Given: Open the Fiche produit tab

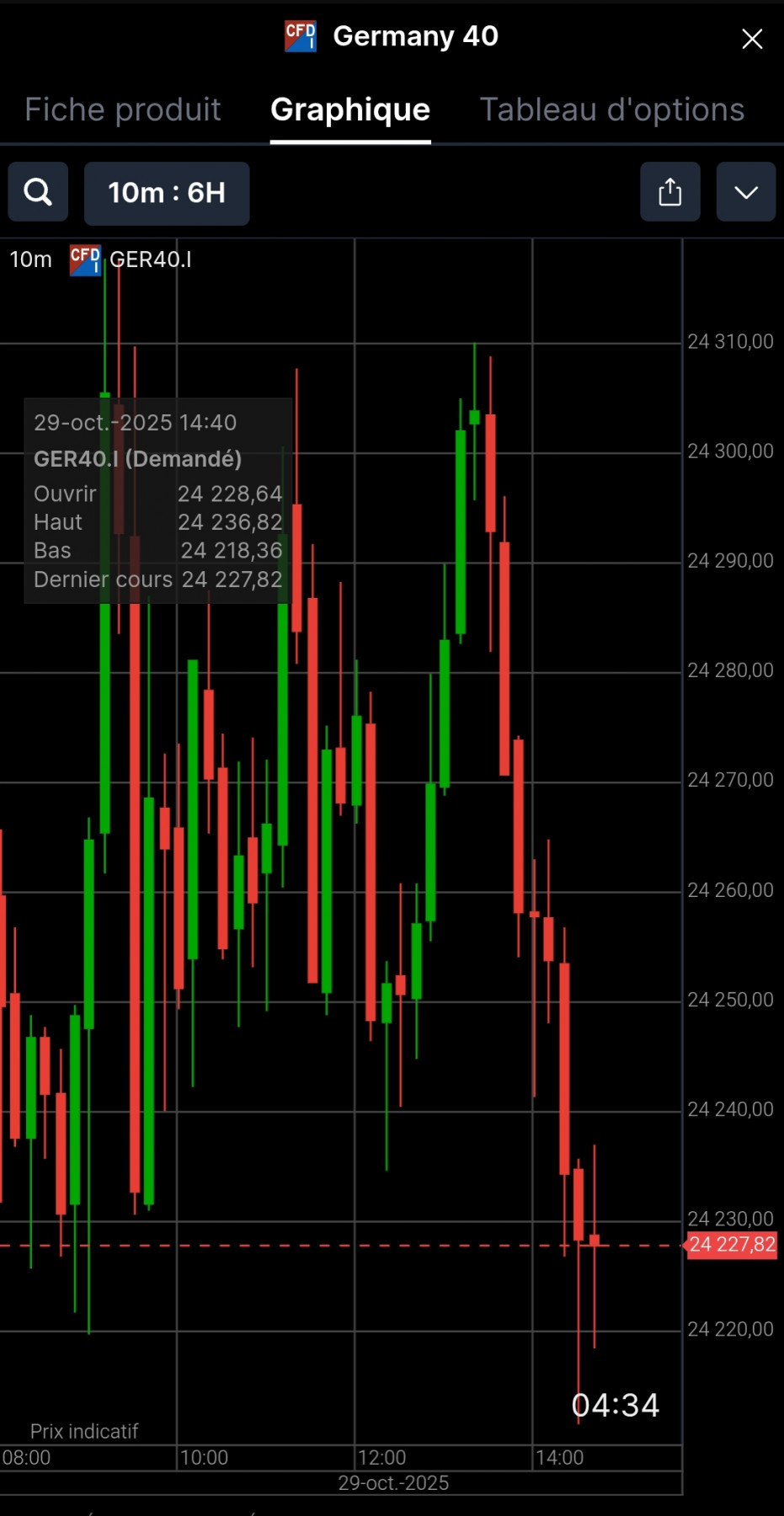Looking at the screenshot, I should click(x=123, y=109).
